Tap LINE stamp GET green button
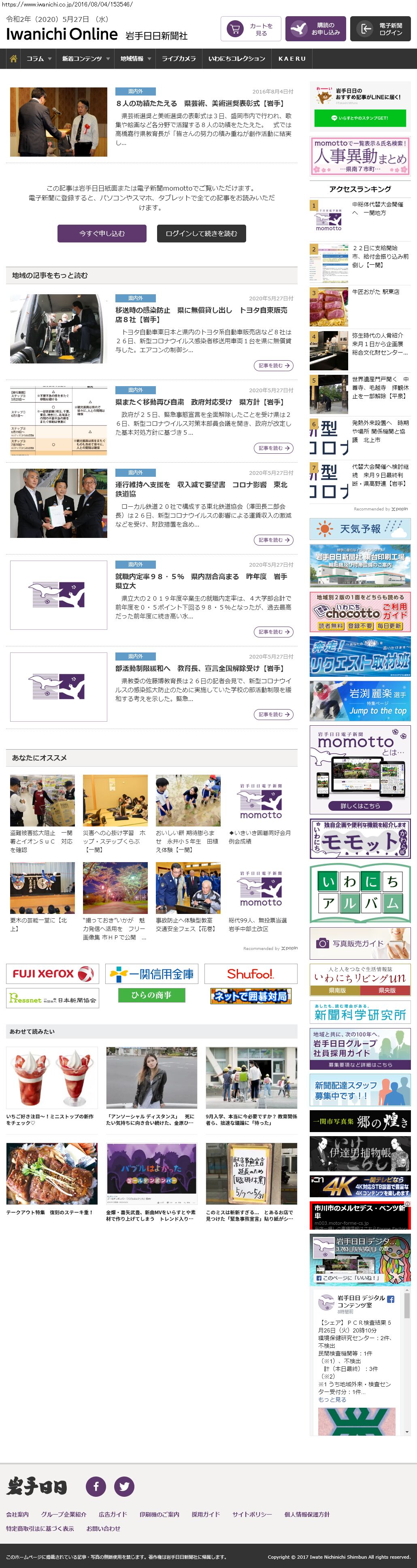 click(x=359, y=118)
